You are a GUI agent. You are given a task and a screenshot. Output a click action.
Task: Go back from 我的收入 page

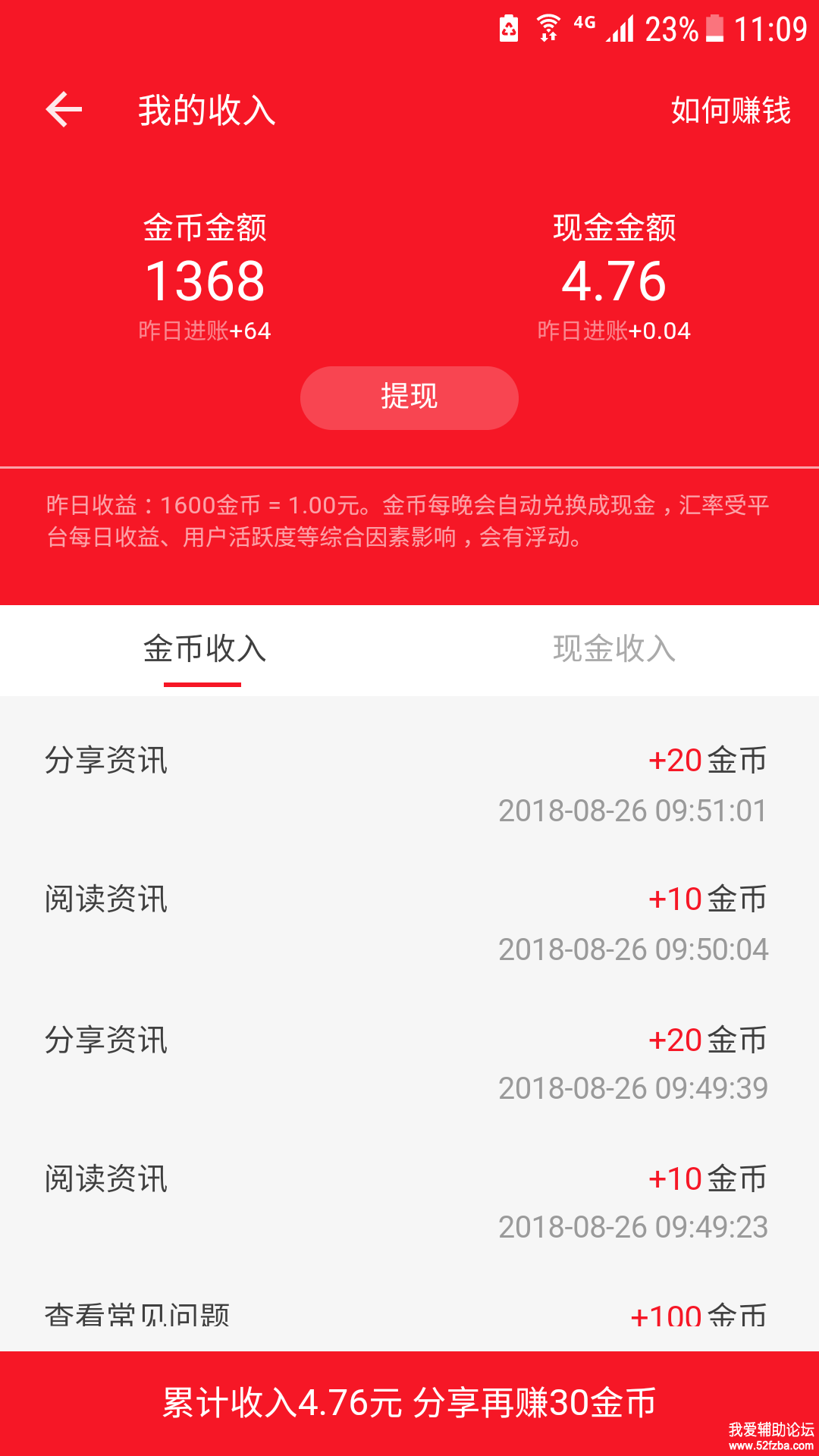tap(64, 110)
